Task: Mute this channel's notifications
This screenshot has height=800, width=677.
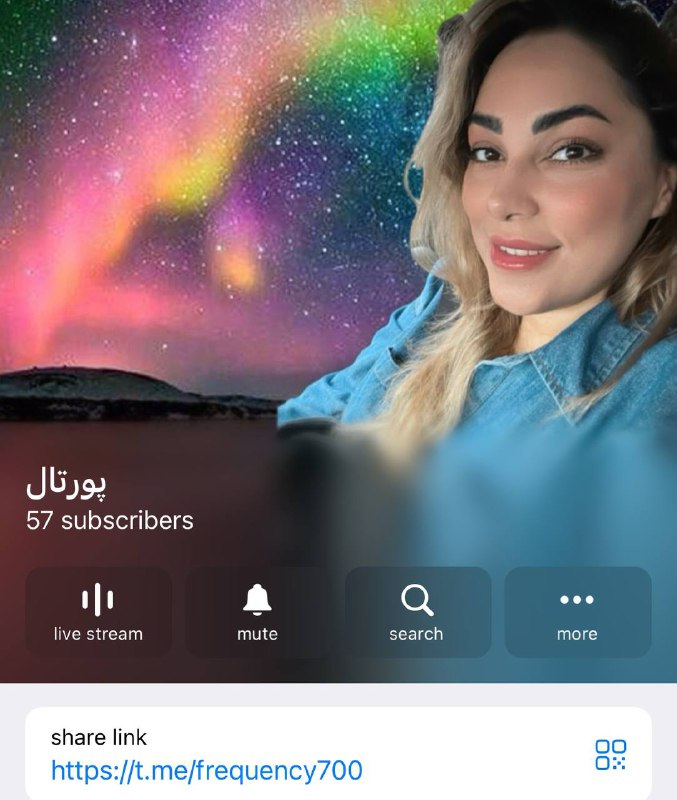Action: 257,612
